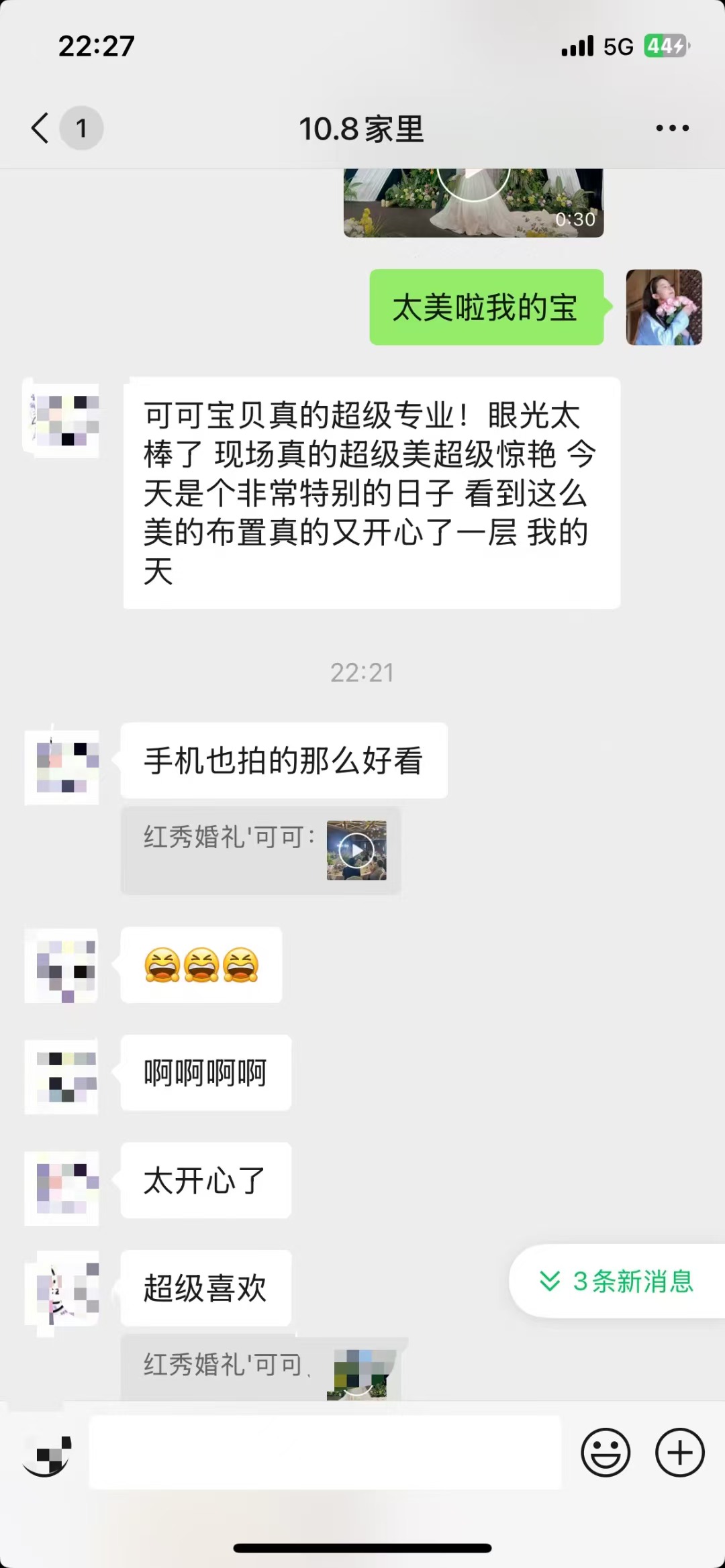Viewport: 725px width, 1568px height.
Task: Open the emoji picker
Action: pyautogui.click(x=606, y=1453)
